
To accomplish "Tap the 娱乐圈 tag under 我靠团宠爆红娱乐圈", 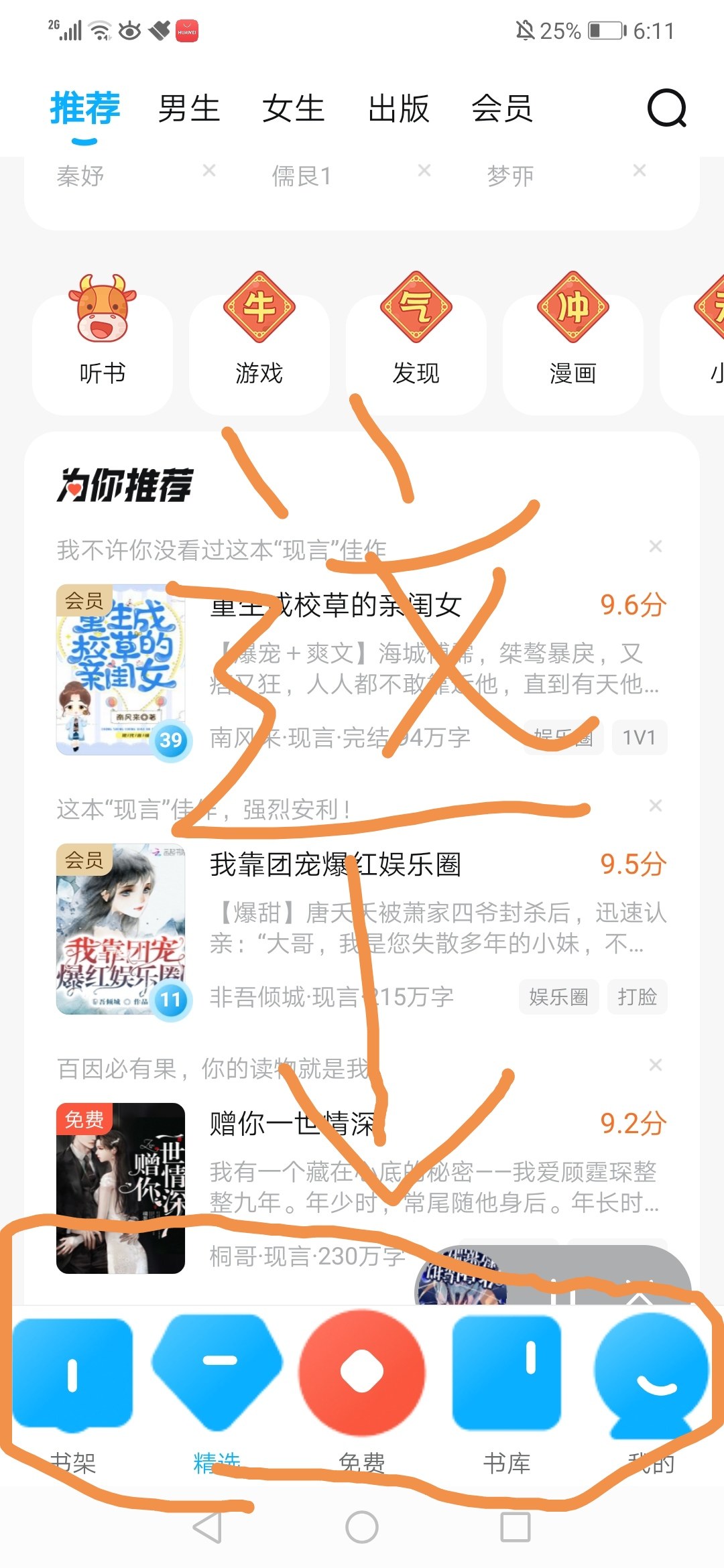I will (x=558, y=997).
